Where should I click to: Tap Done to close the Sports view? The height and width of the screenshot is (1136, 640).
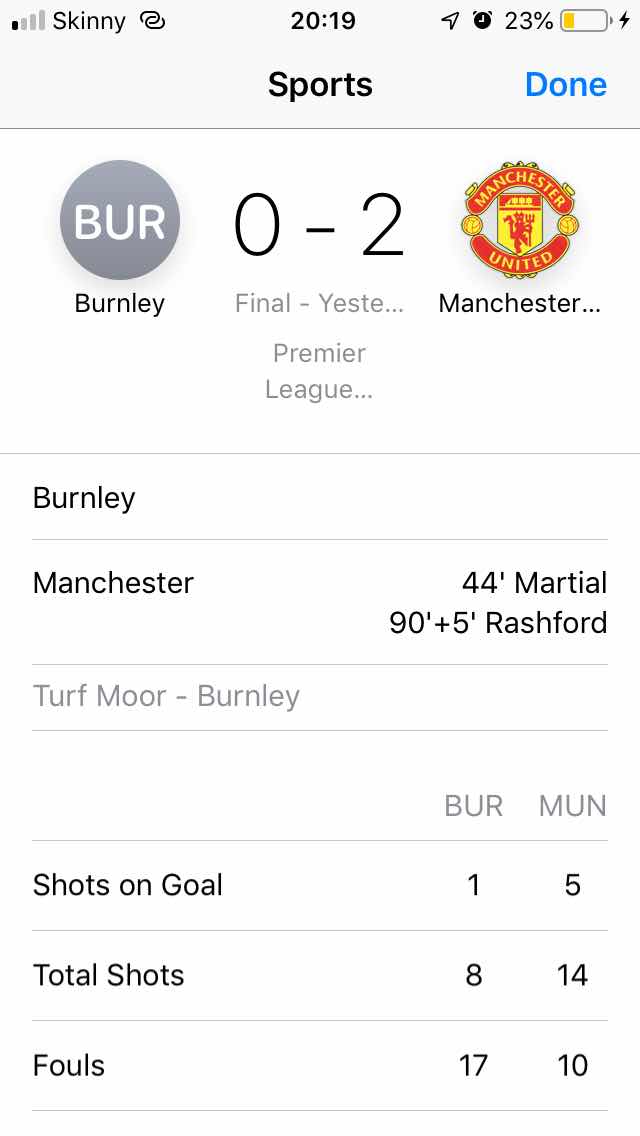pyautogui.click(x=565, y=85)
